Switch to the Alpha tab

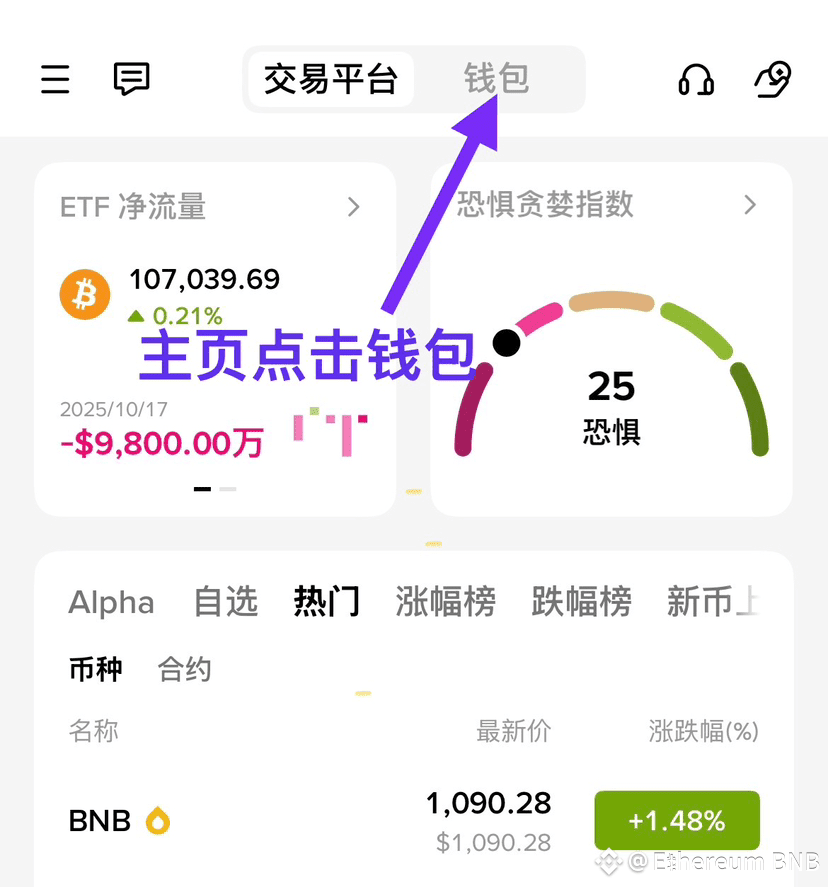(111, 603)
